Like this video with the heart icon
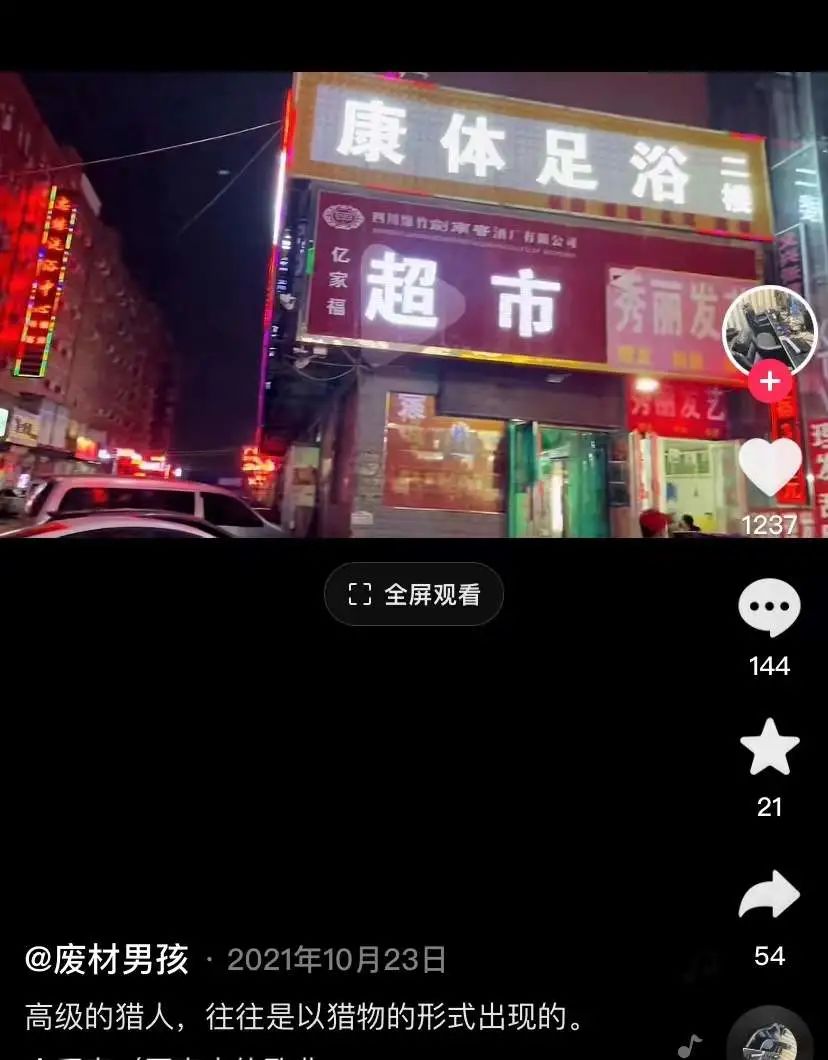Screen dimensions: 828x1060 [x=769, y=468]
